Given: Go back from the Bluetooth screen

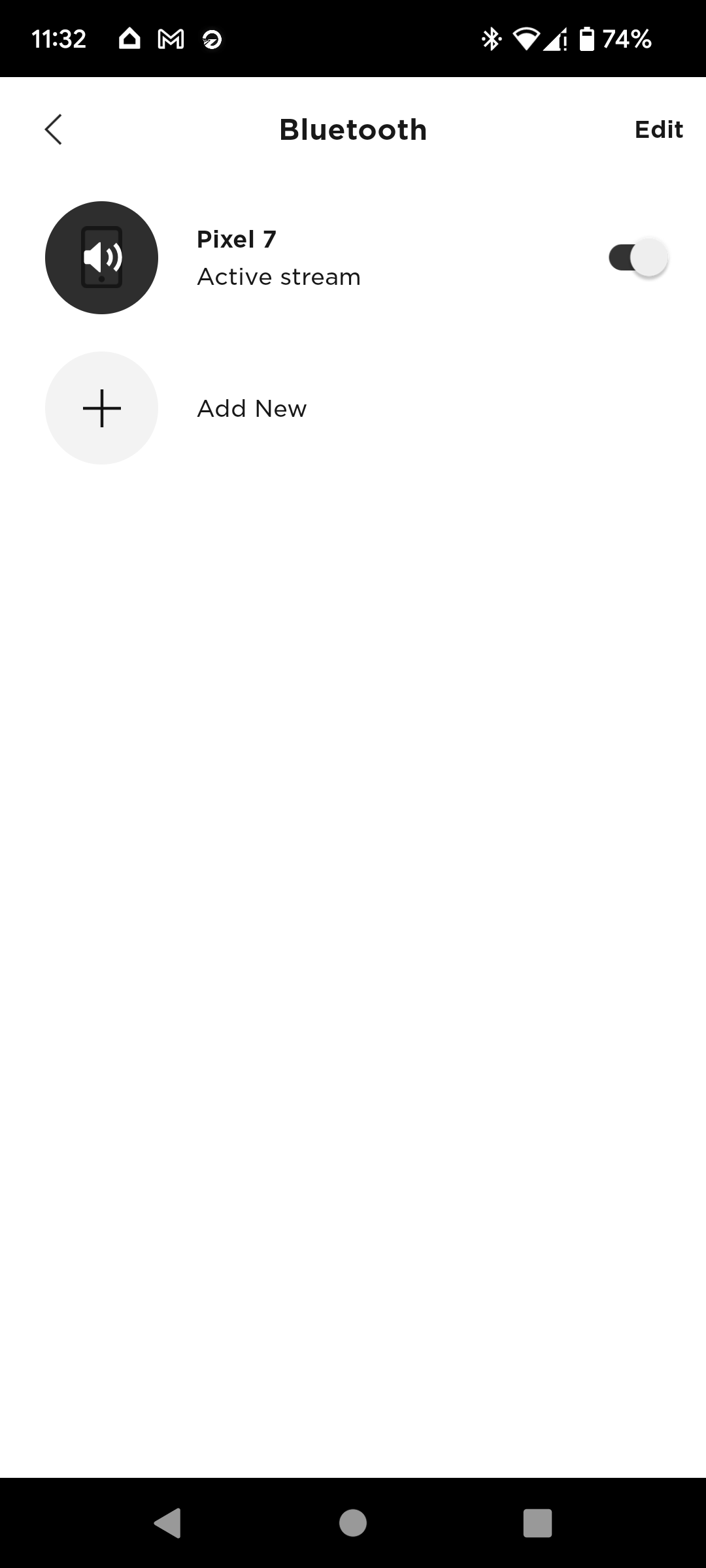Looking at the screenshot, I should click(54, 129).
